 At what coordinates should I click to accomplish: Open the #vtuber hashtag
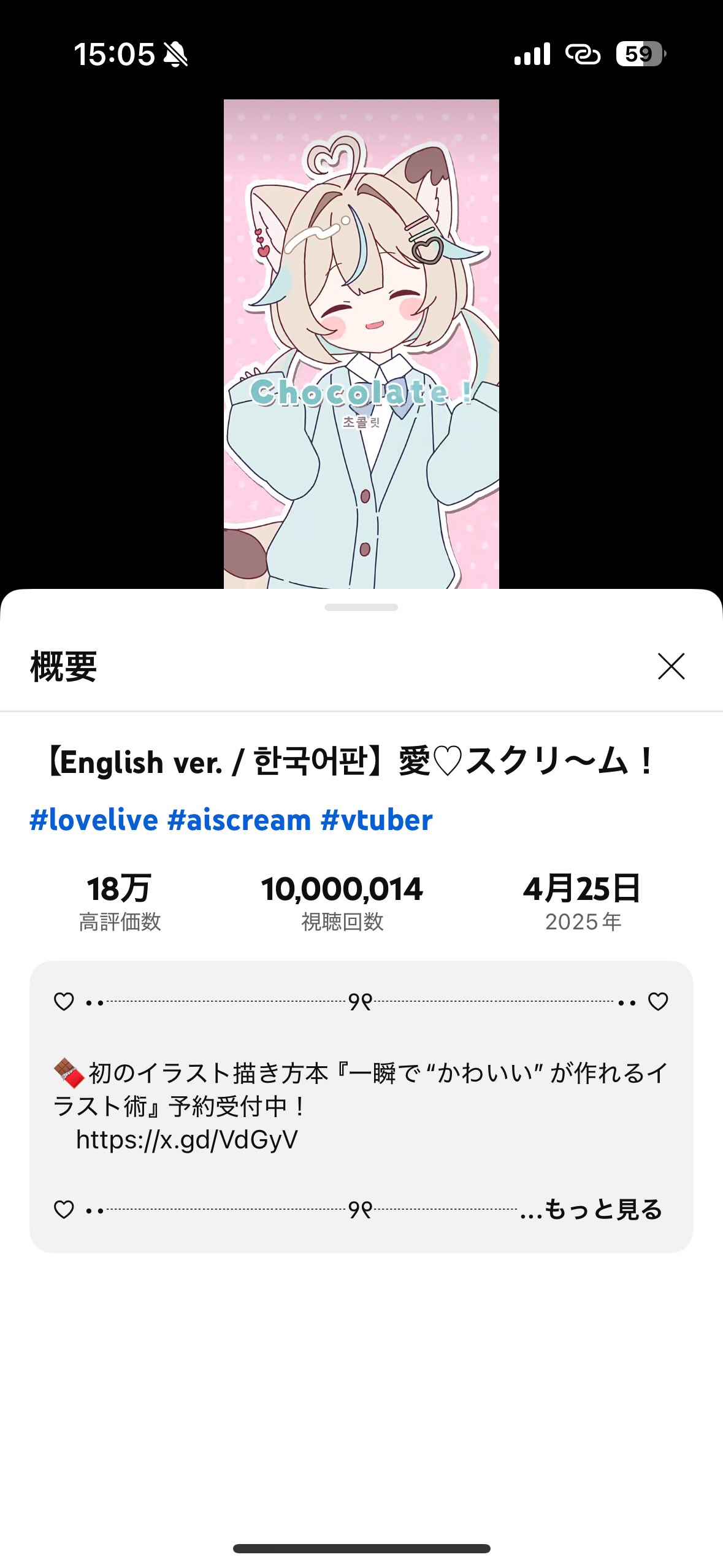(x=377, y=820)
